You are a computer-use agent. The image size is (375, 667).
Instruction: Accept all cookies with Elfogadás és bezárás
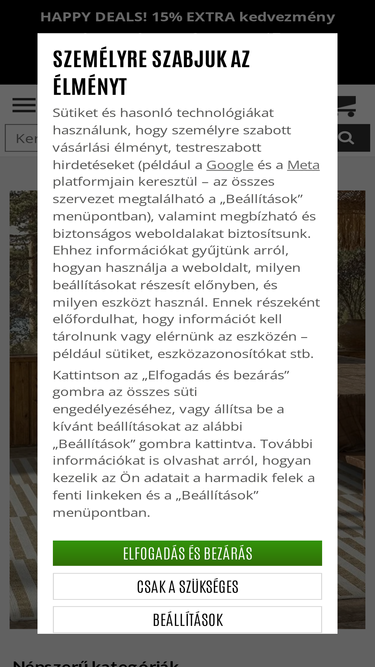[187, 553]
